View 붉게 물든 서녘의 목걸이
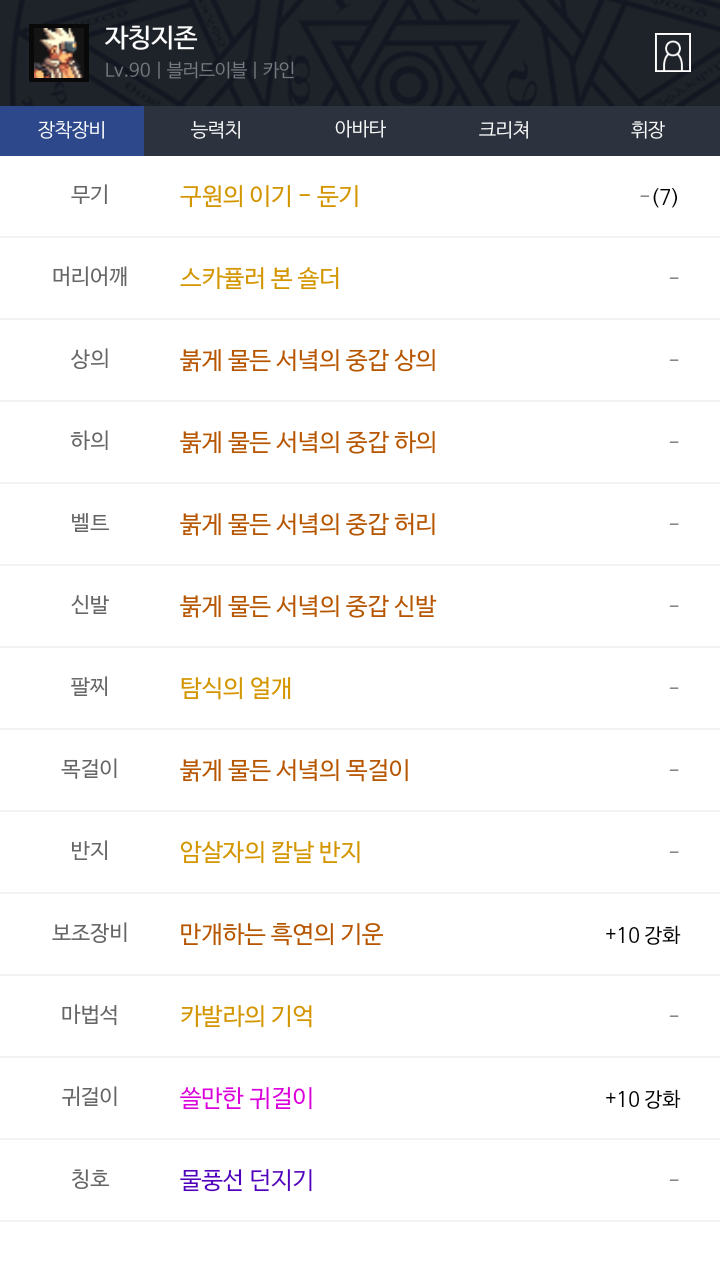 point(360,770)
